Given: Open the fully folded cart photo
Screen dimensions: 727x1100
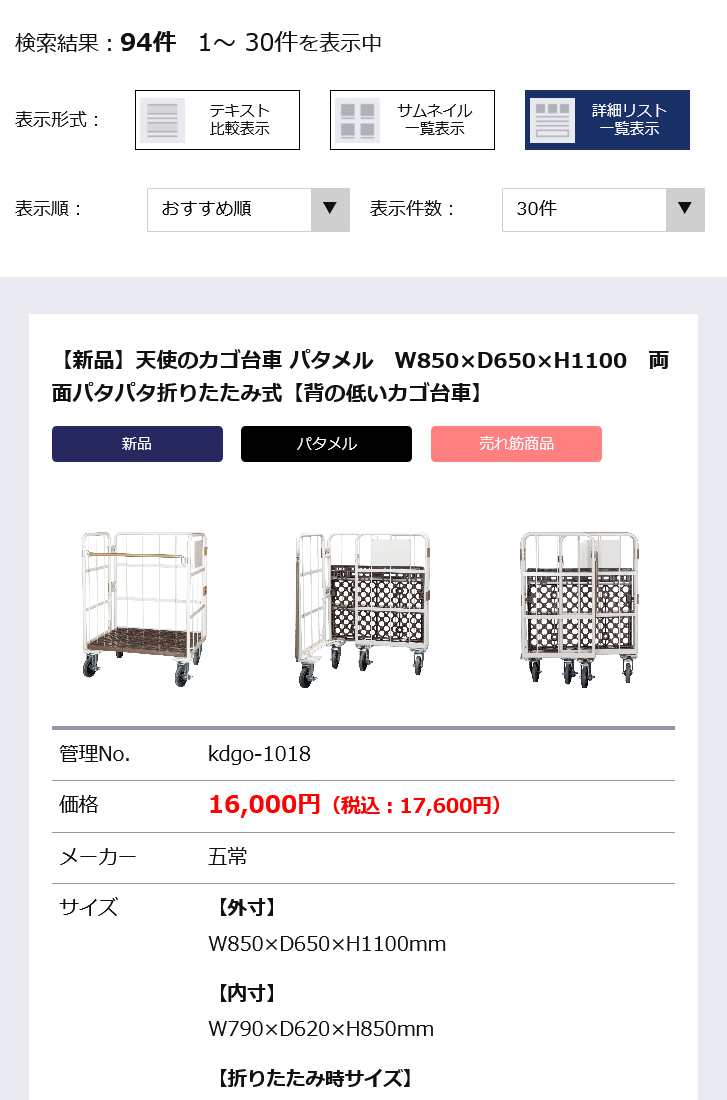Looking at the screenshot, I should pos(580,607).
